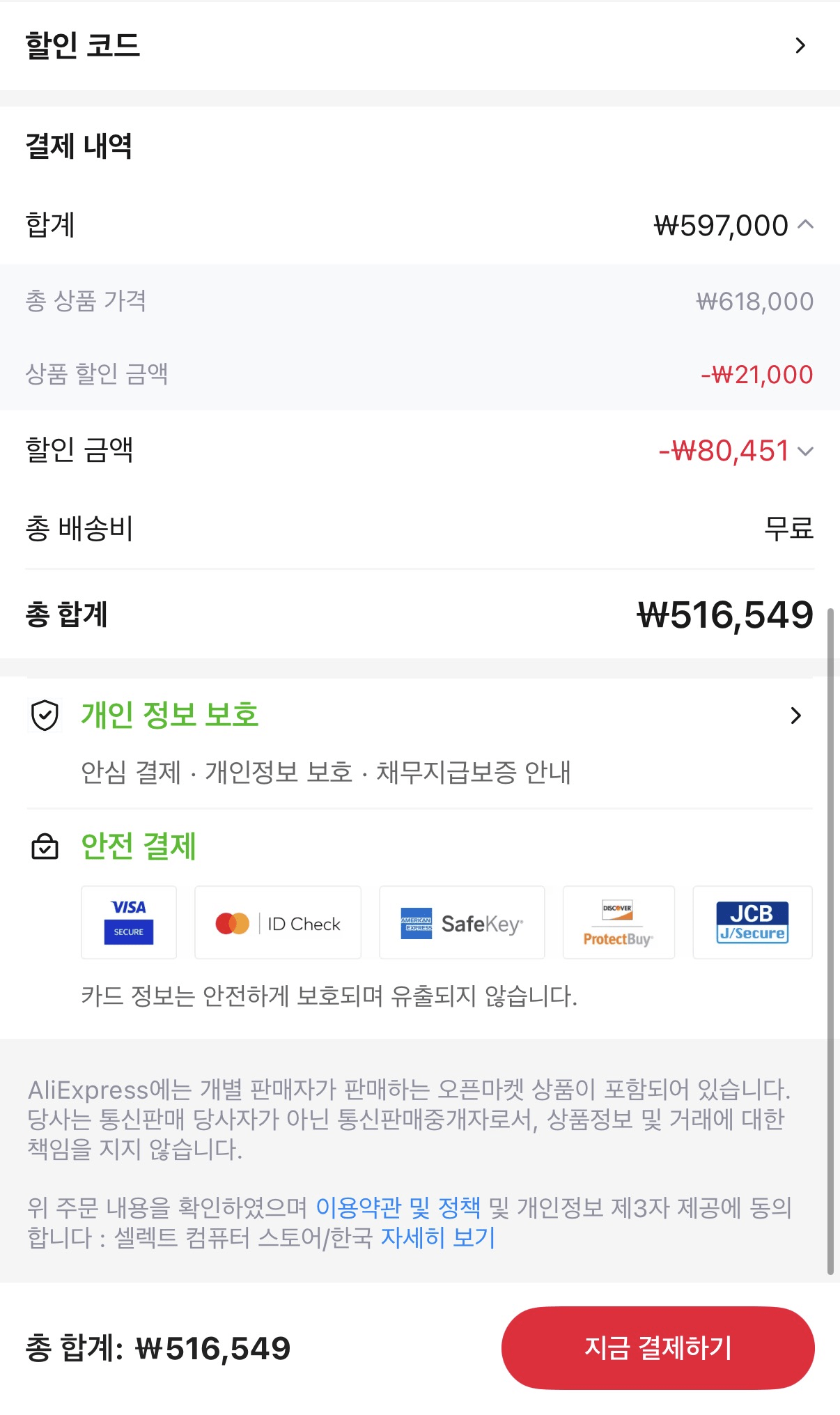Select the Mastercard ID Check icon
The image size is (840, 1415).
click(277, 922)
